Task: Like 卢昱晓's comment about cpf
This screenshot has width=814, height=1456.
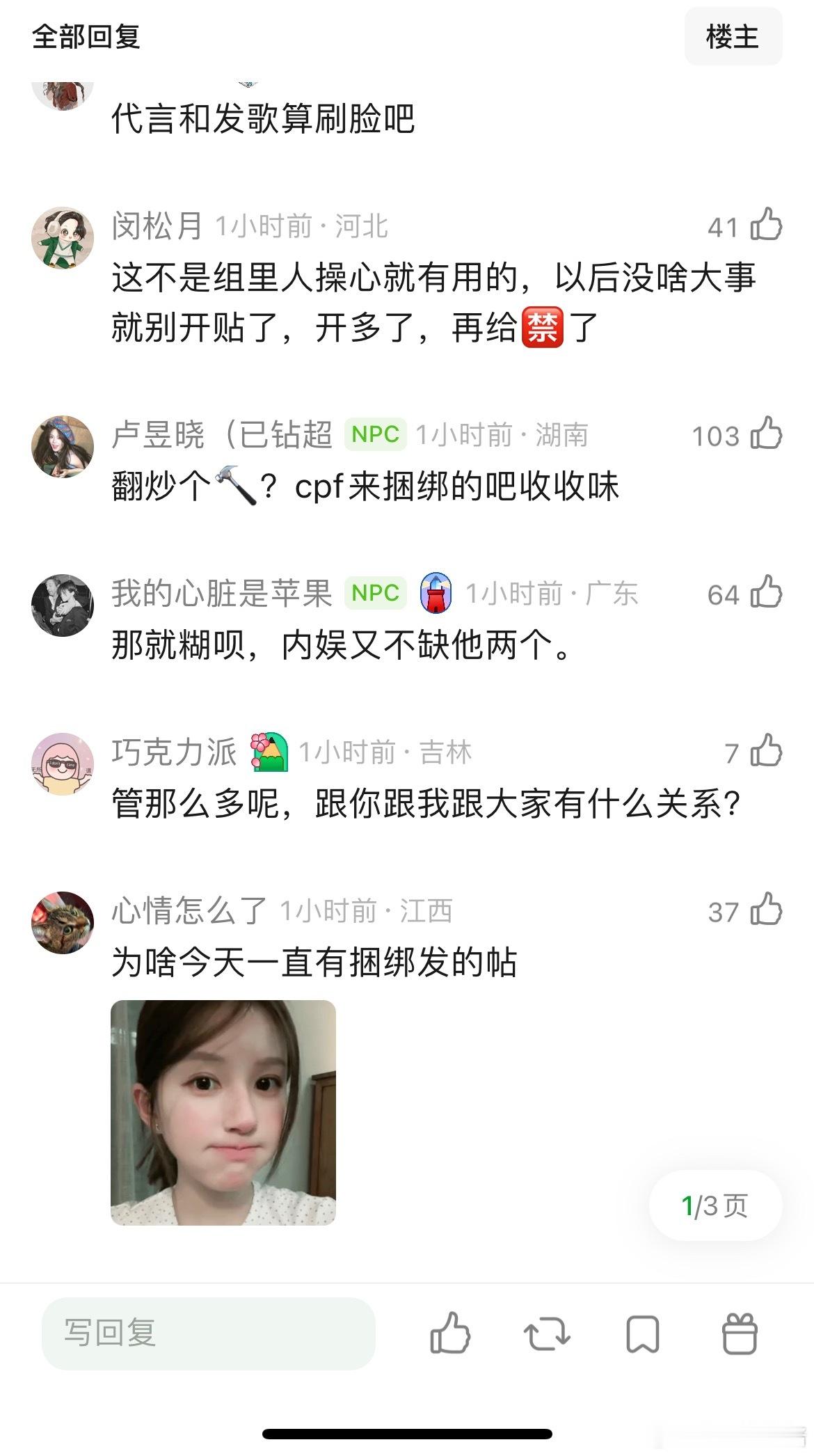Action: pos(766,434)
